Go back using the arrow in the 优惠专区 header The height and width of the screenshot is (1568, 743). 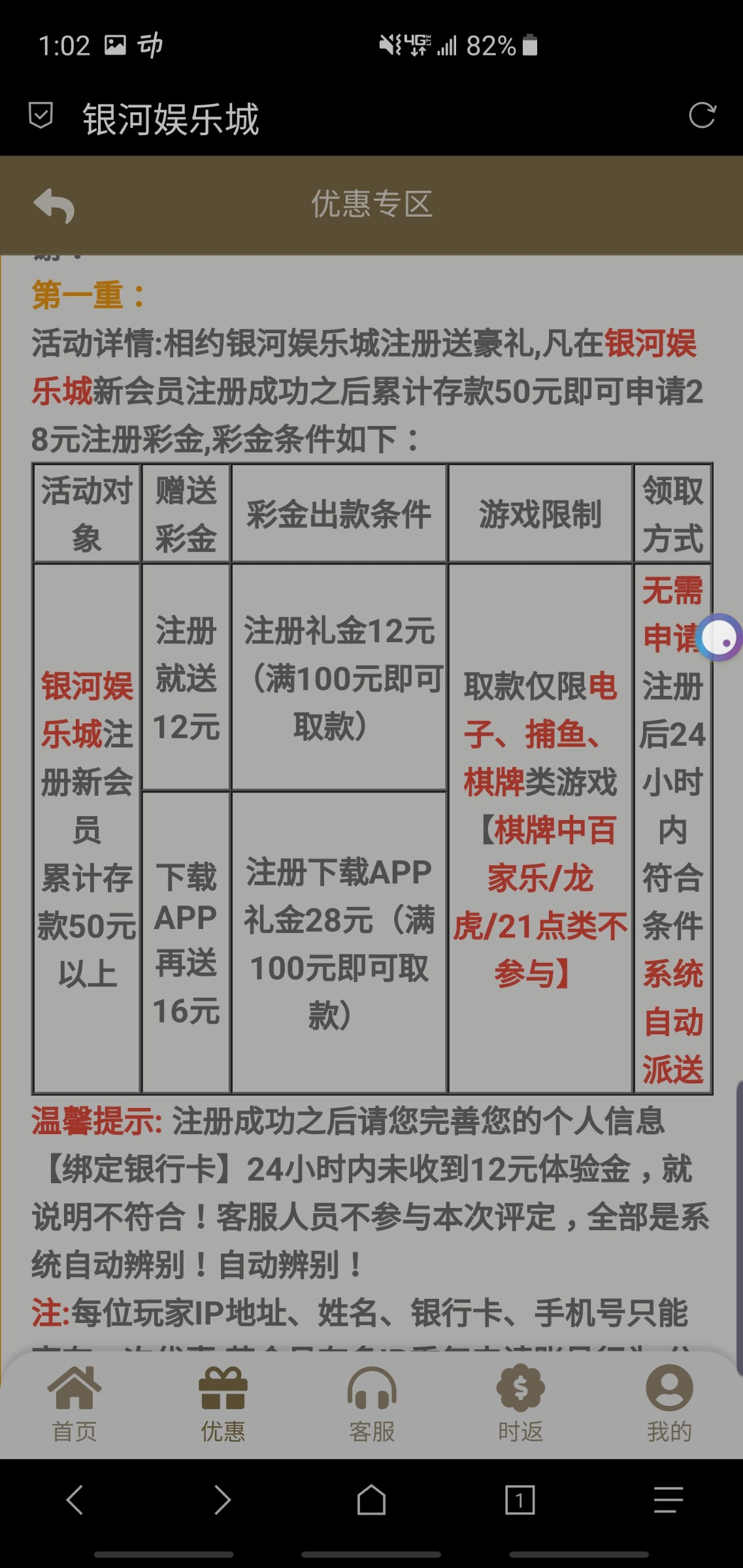[54, 205]
